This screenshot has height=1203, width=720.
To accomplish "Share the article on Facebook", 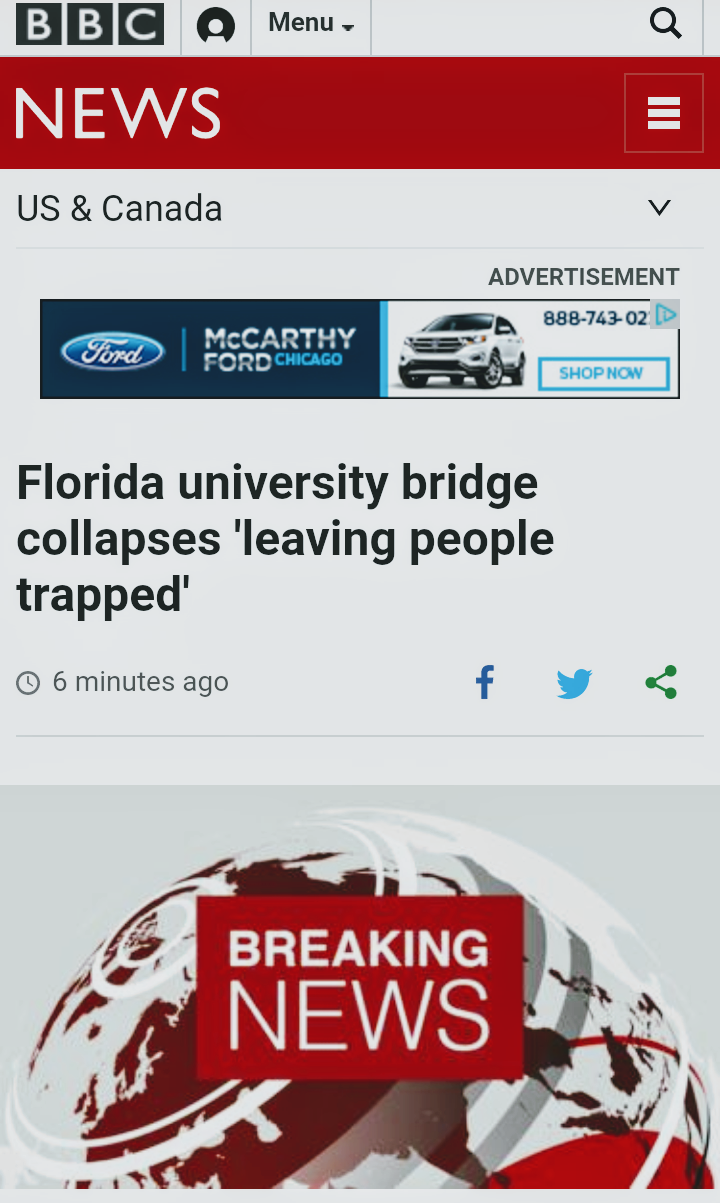I will point(485,683).
